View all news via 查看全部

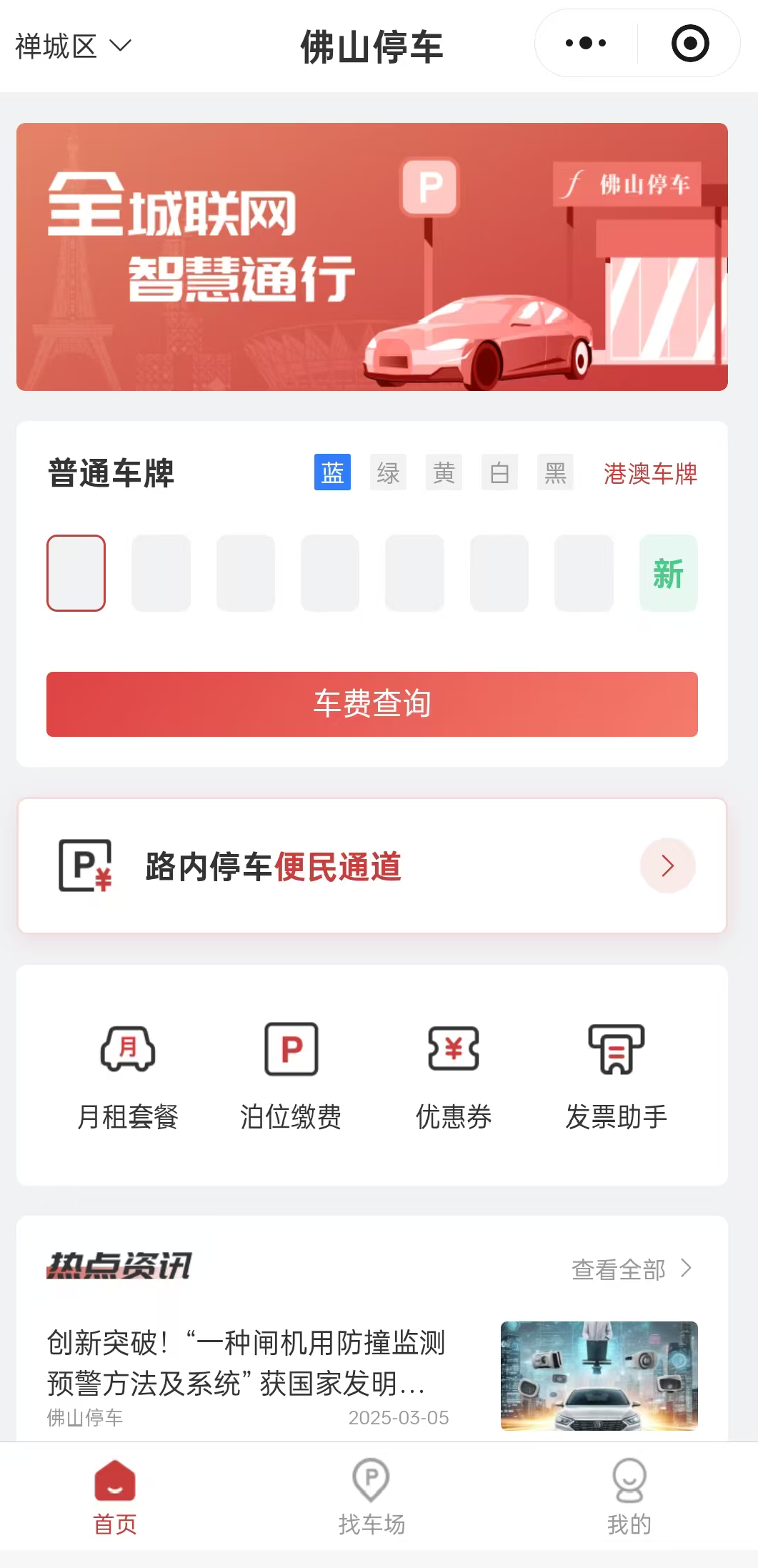click(x=632, y=1269)
